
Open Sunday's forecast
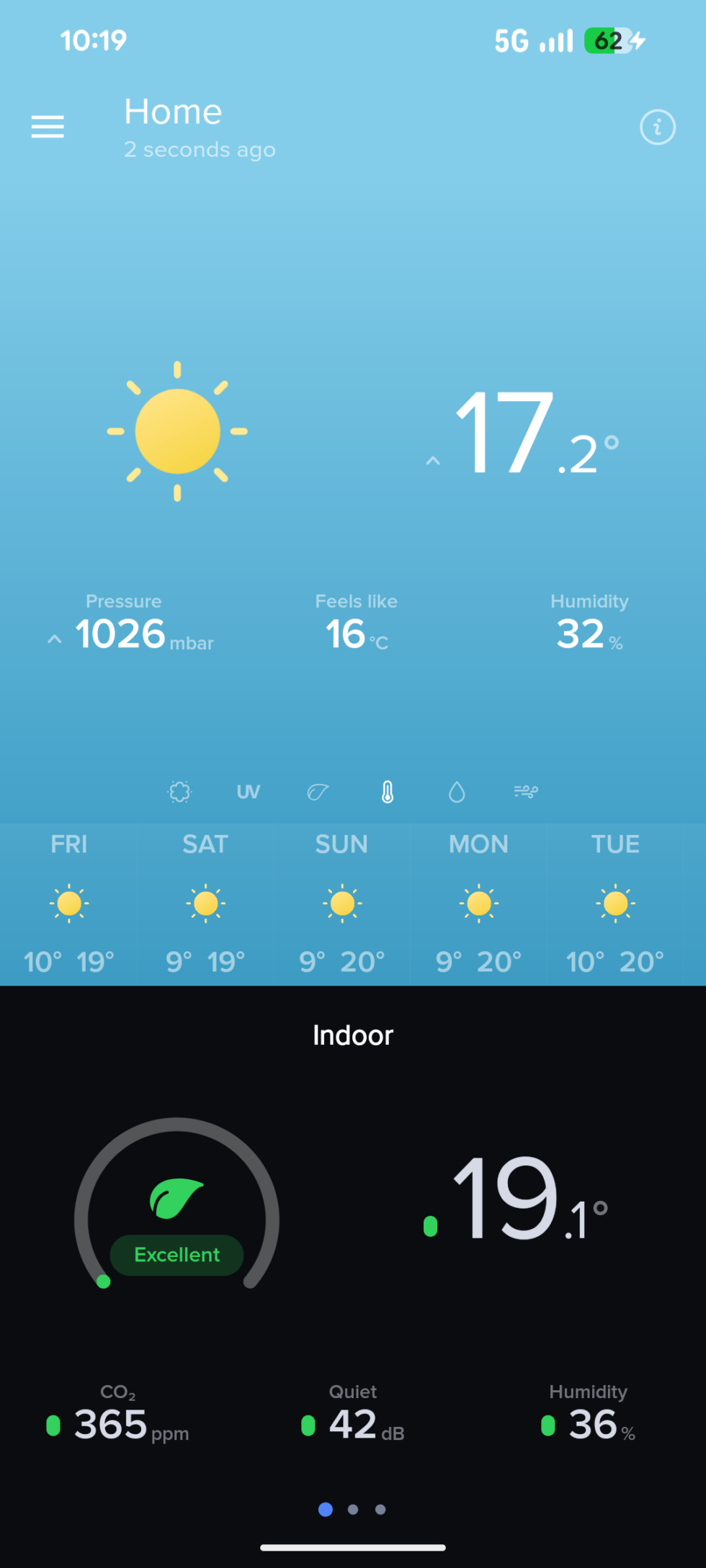342,904
